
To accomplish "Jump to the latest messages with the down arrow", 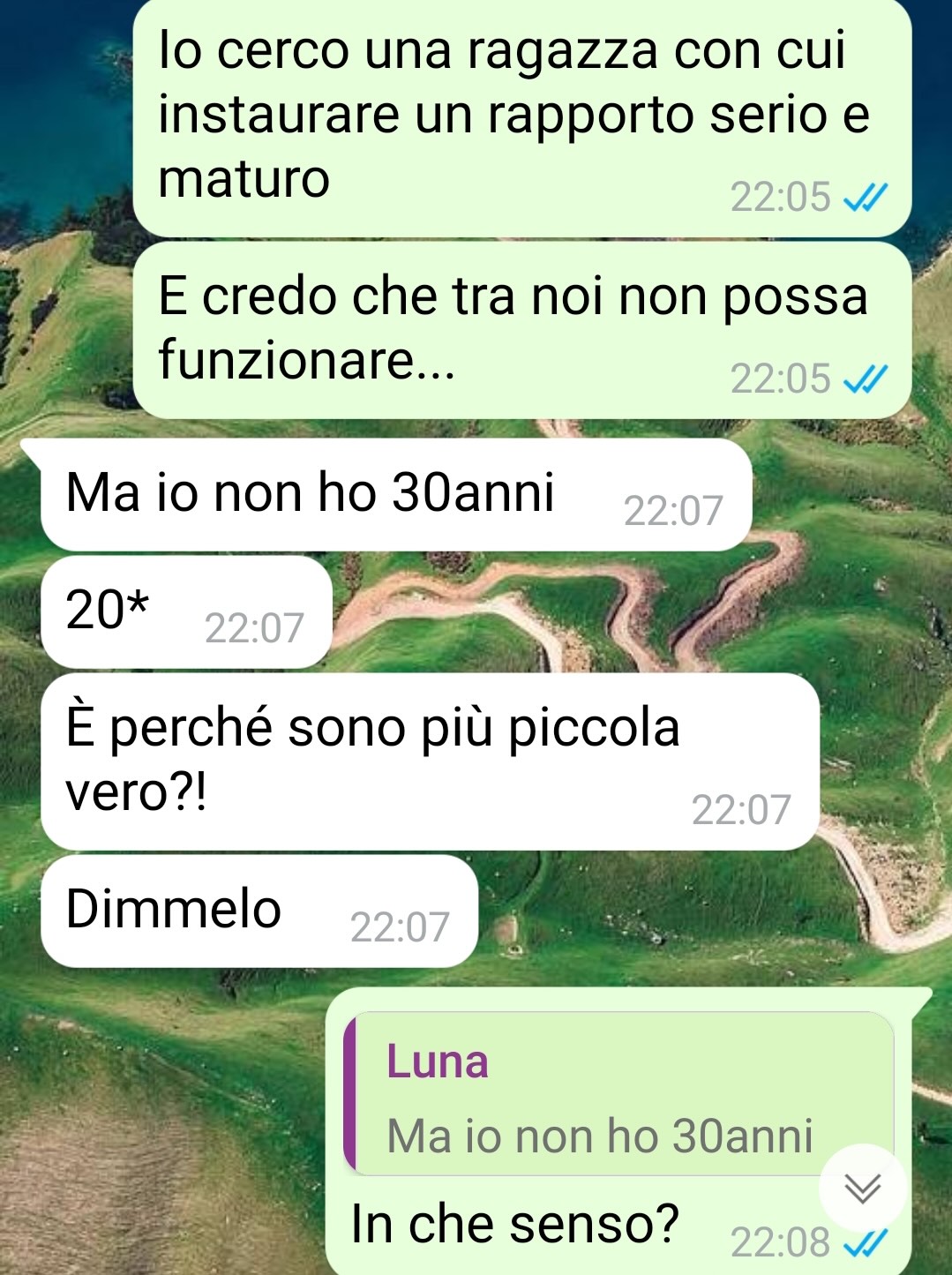I will click(862, 1188).
